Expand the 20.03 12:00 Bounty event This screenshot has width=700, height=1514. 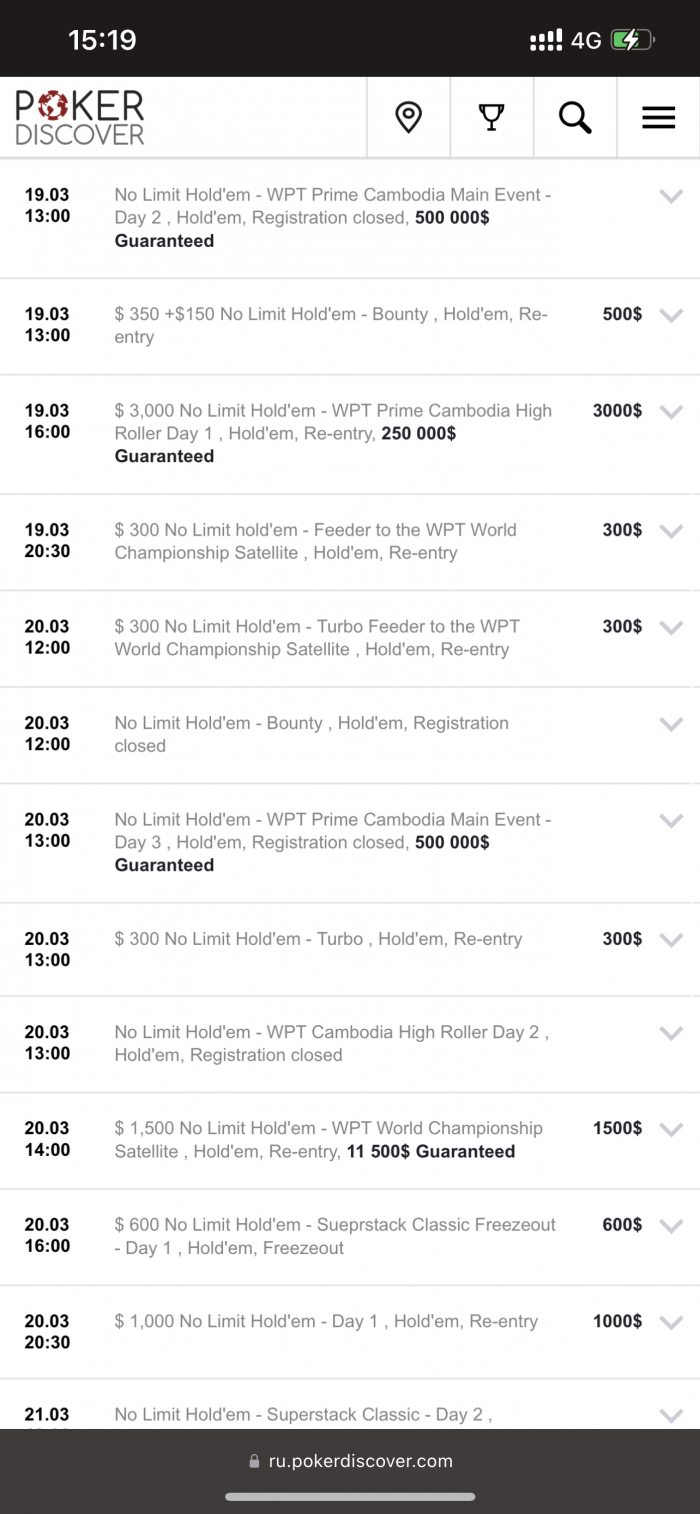pos(671,724)
